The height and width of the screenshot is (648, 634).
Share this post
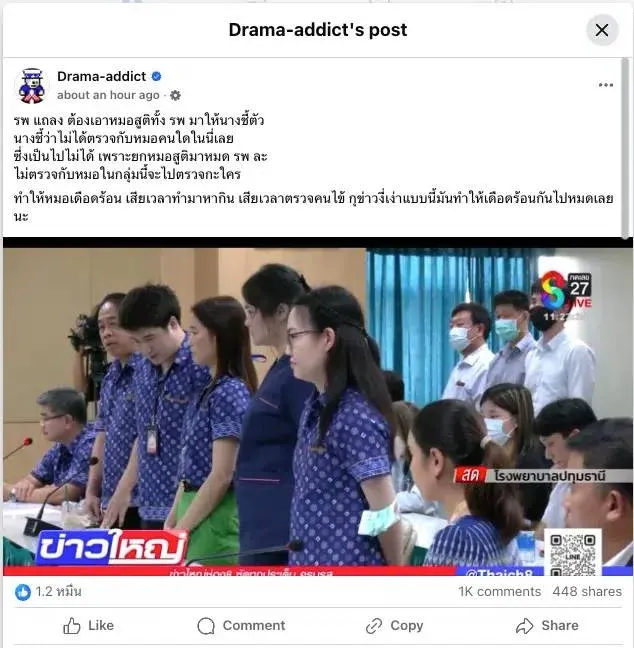[547, 625]
